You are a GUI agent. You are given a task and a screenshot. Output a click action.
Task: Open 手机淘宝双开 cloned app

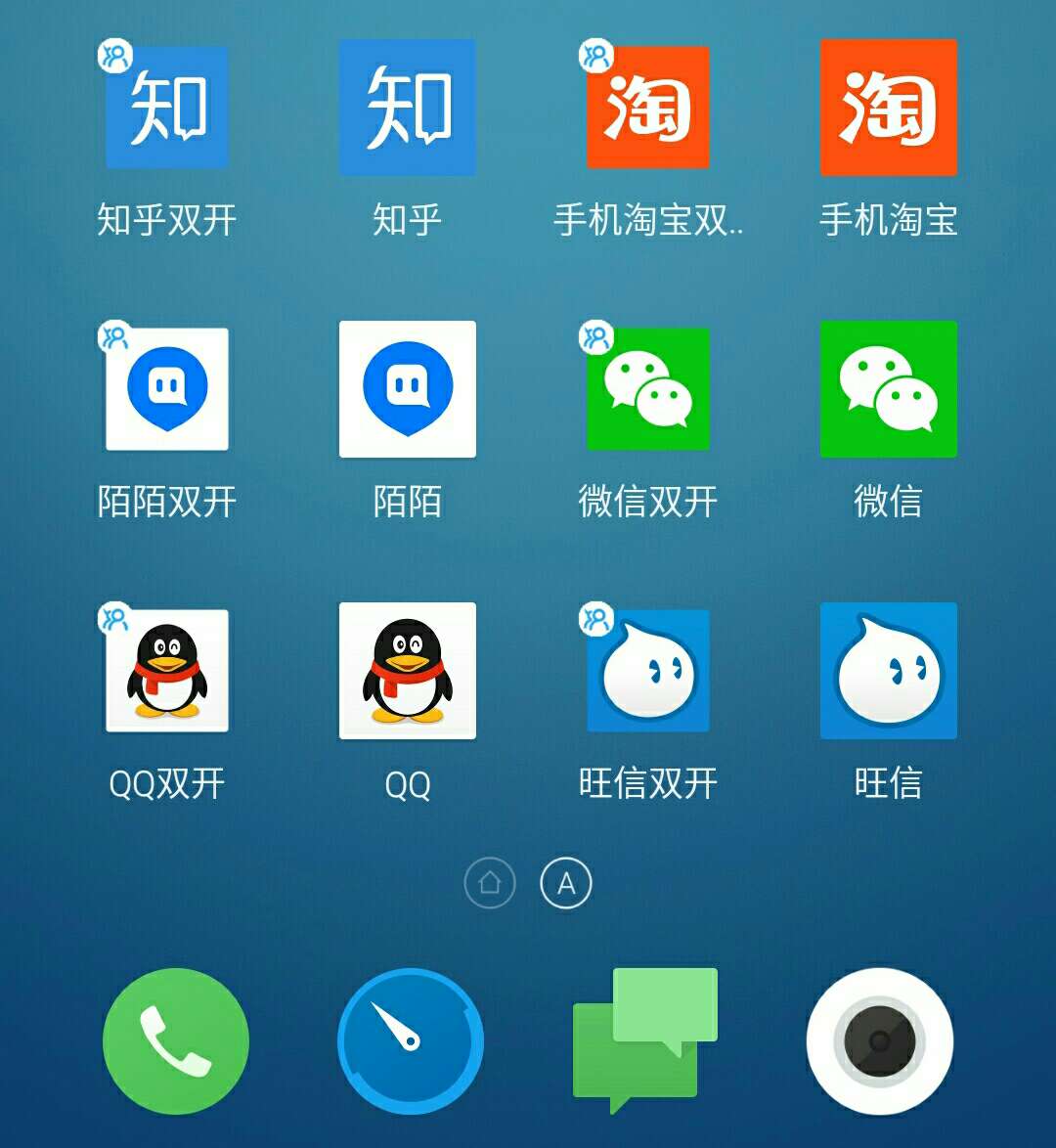coord(647,108)
